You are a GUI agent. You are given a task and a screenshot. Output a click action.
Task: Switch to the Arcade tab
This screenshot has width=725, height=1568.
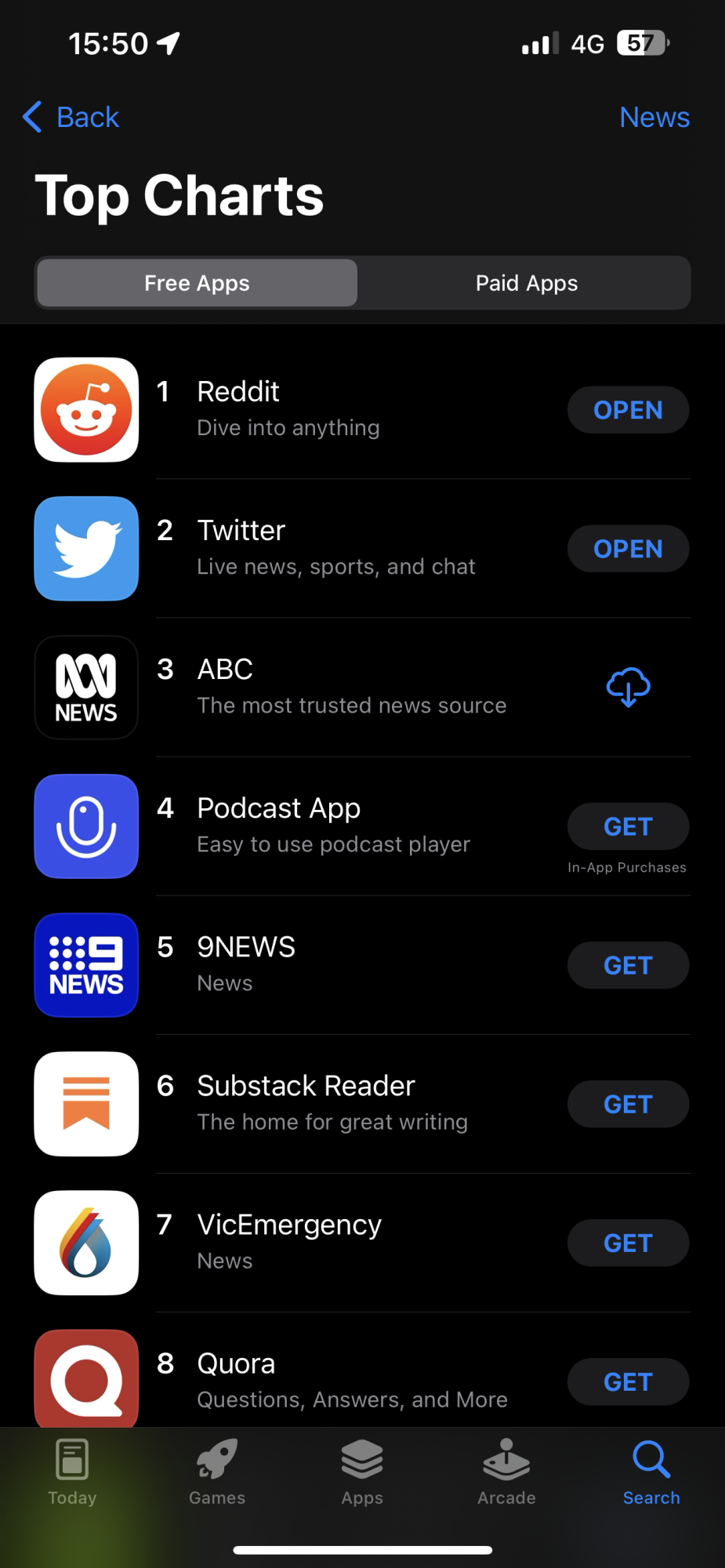coord(506,1472)
